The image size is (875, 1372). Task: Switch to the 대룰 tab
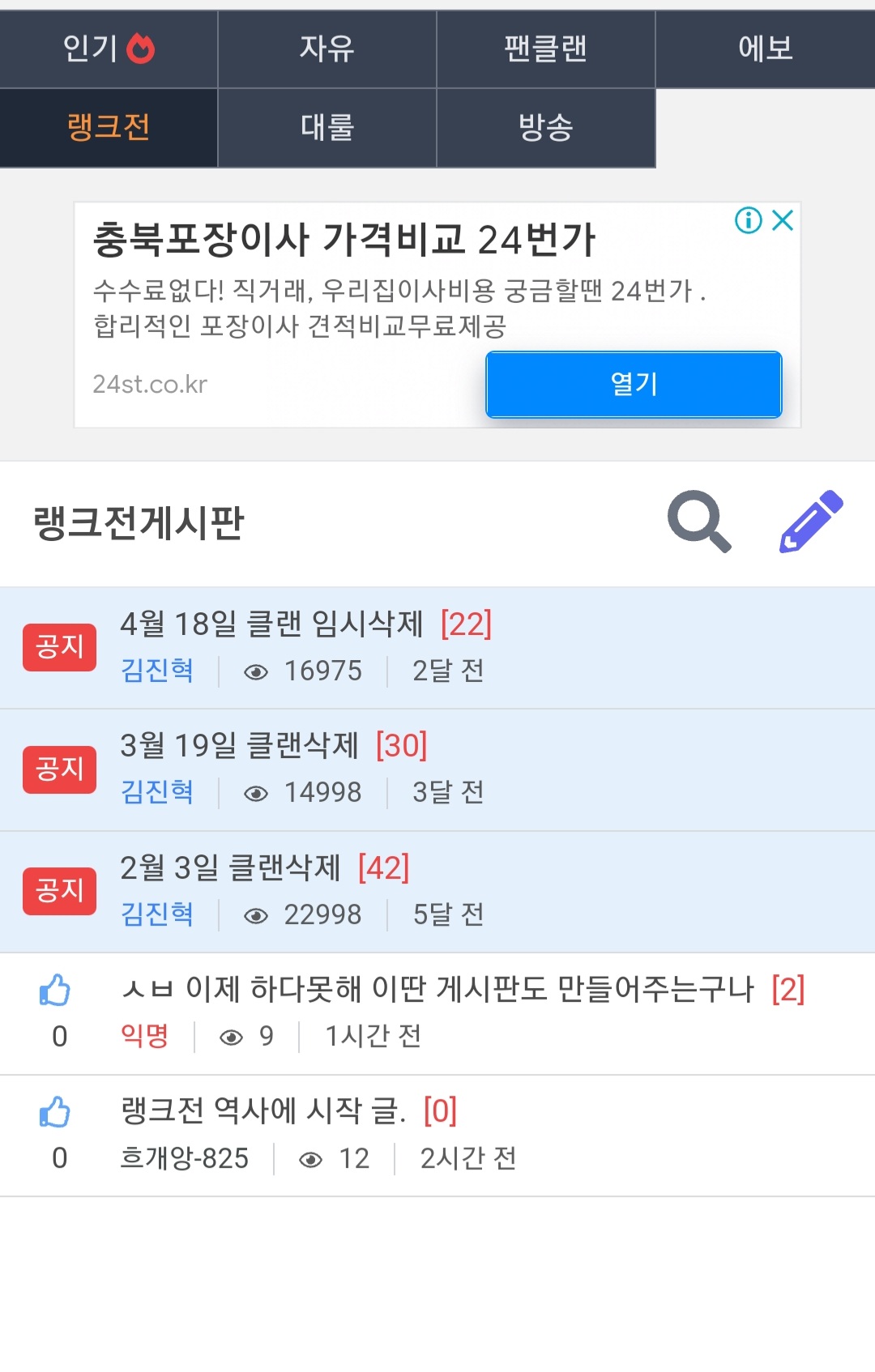(327, 127)
